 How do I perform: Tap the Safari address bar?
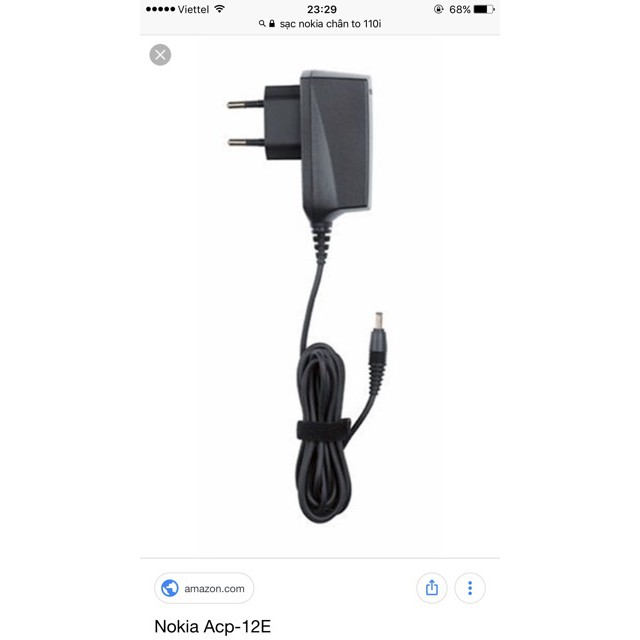coord(320,23)
